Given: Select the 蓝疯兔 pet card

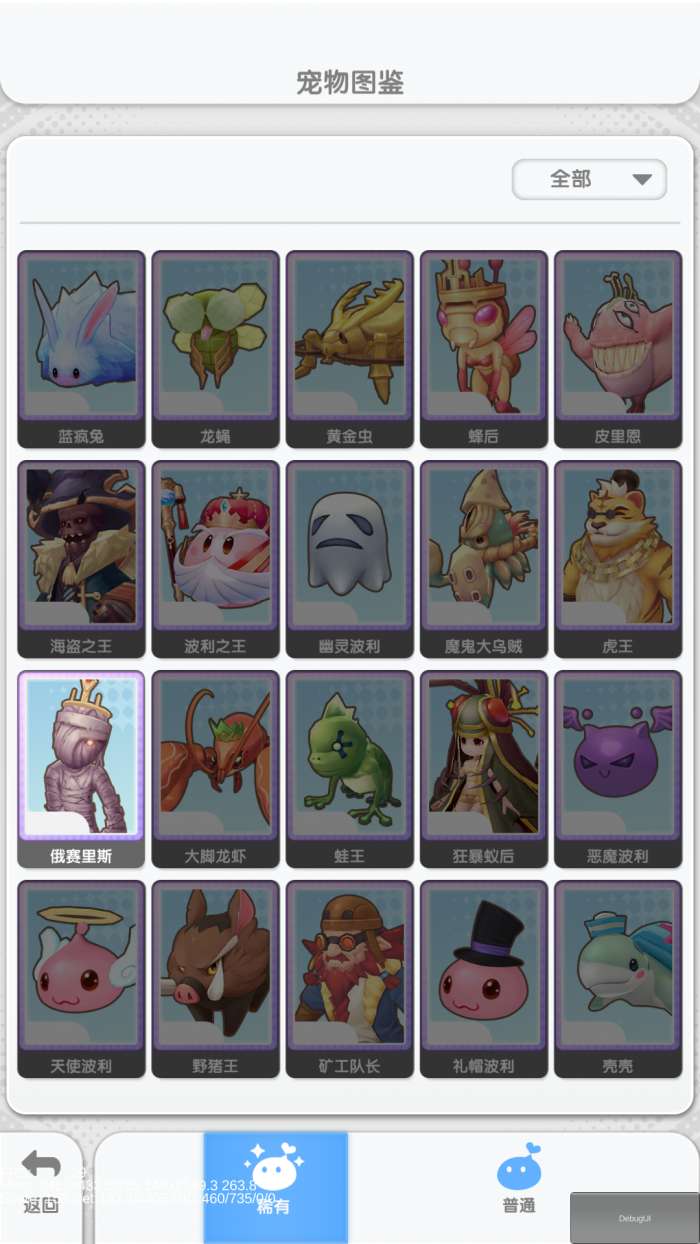Looking at the screenshot, I should tap(81, 349).
